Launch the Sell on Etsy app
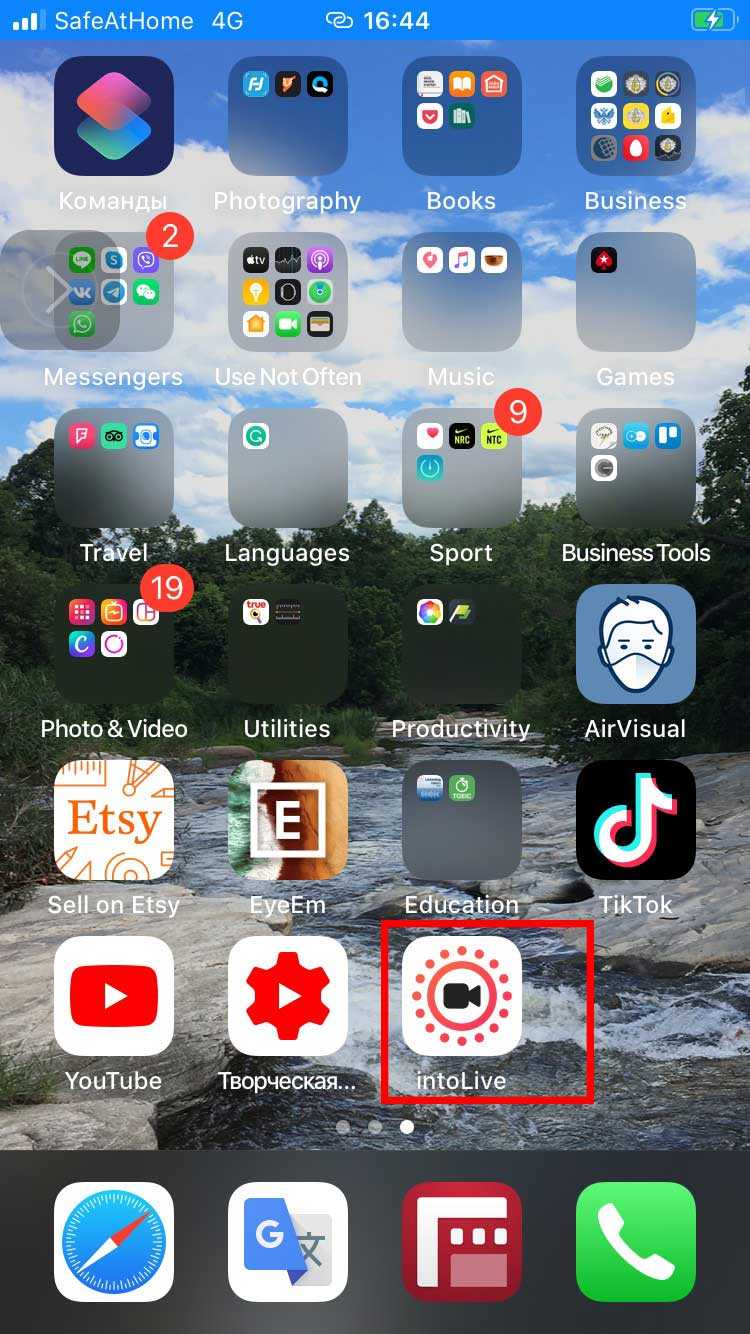This screenshot has height=1334, width=750. click(x=113, y=820)
